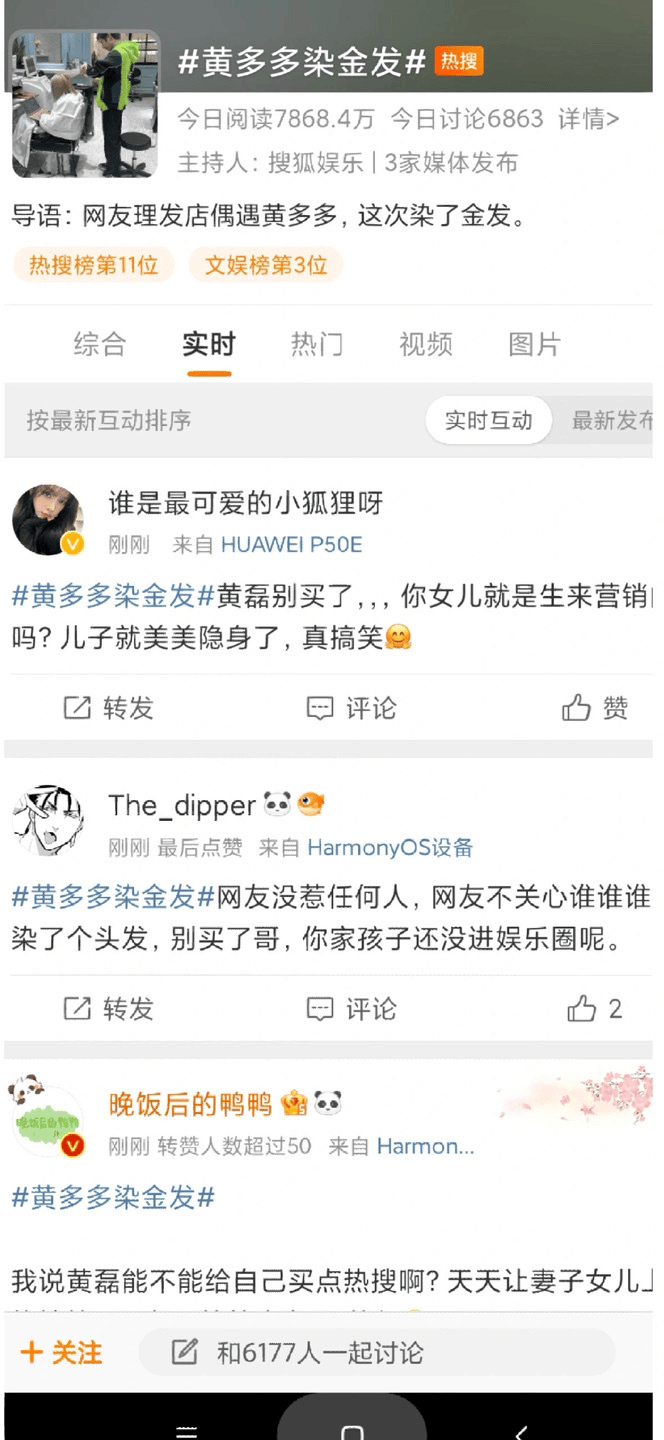Open the 详情 link beside today's discussion count
664x1440 pixels.
click(588, 119)
